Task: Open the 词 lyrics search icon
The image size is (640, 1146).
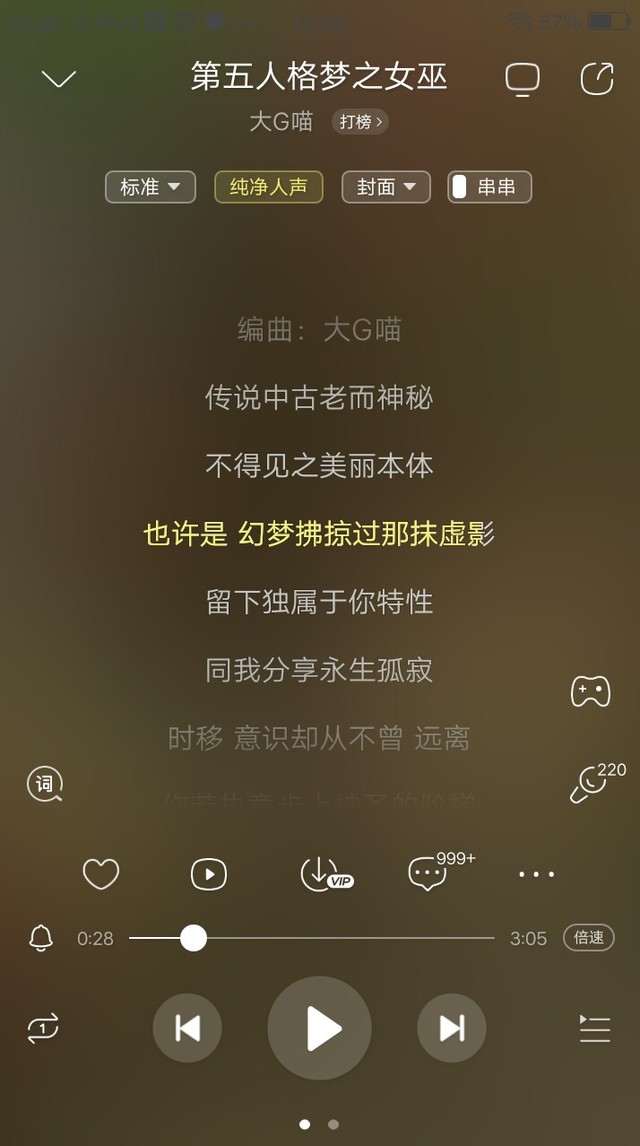Action: point(45,784)
